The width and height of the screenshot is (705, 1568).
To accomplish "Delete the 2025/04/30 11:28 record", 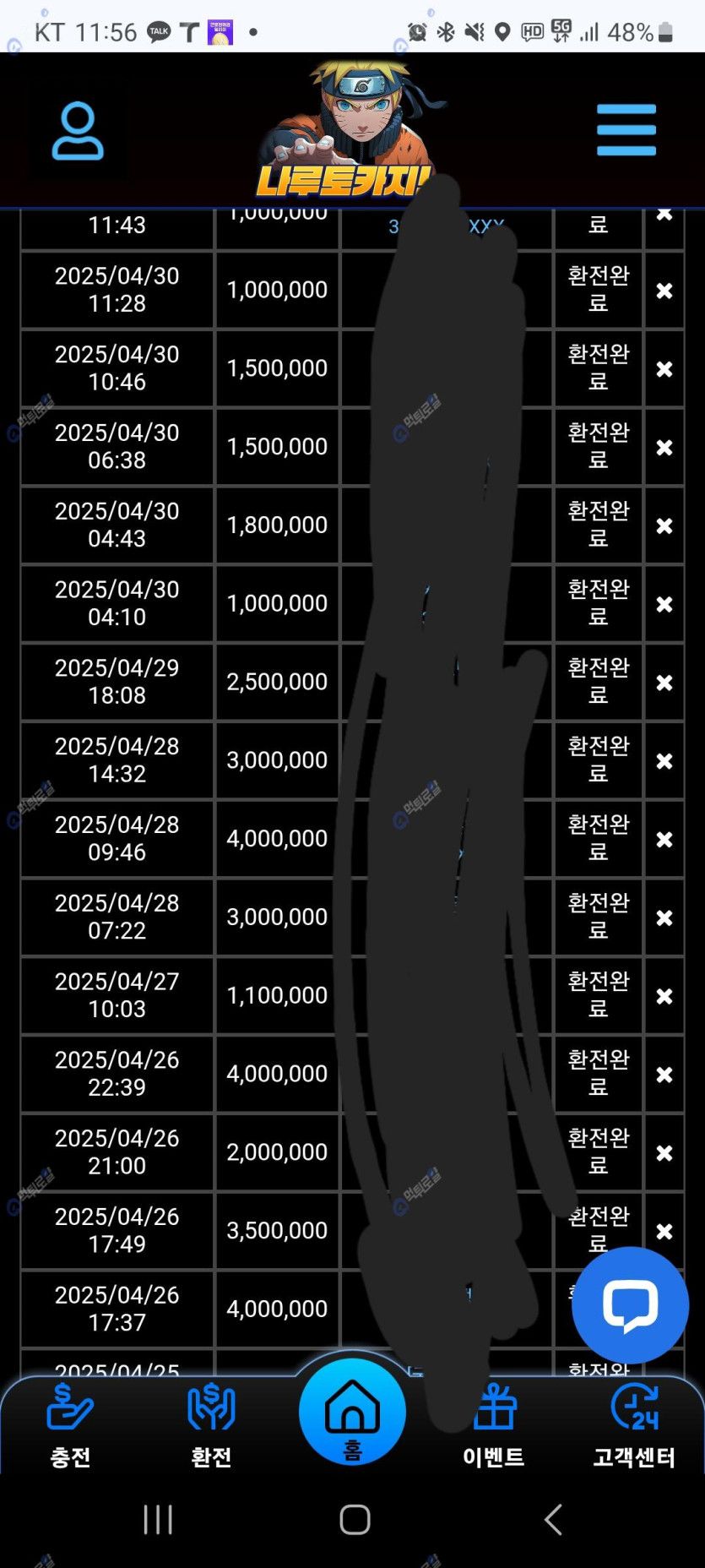I will (664, 291).
